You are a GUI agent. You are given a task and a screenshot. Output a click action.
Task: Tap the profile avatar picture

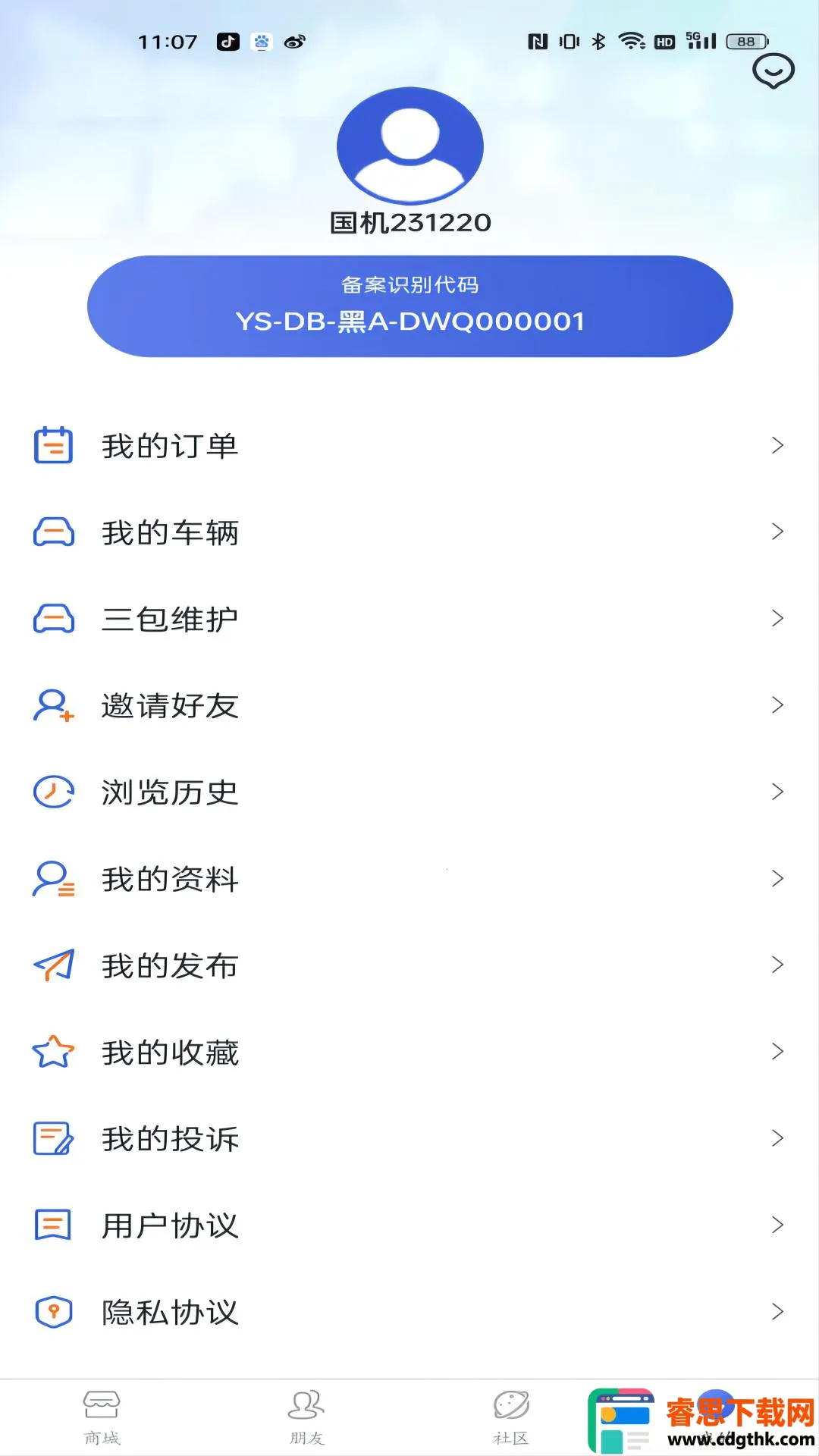coord(410,146)
